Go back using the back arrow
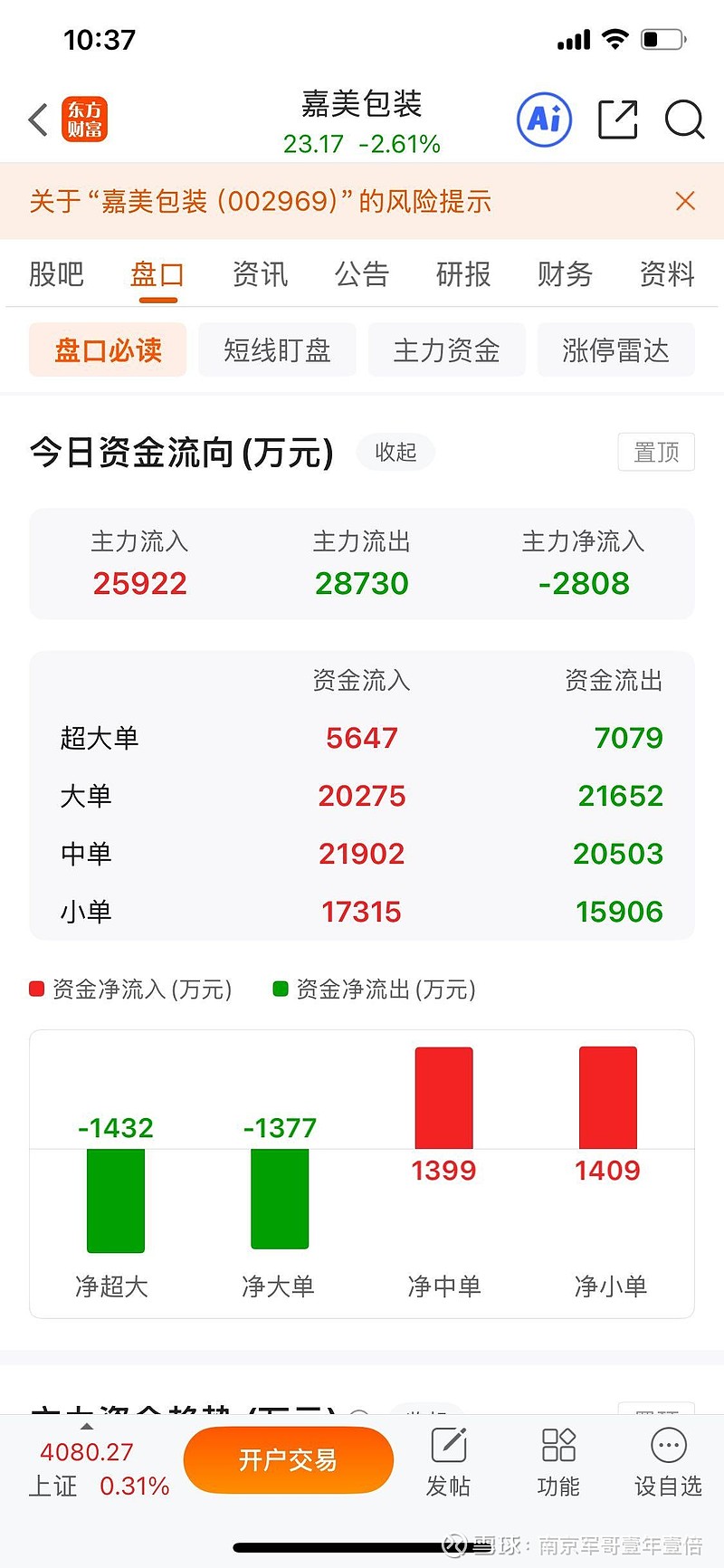Screen dimensions: 724x1568 (37, 119)
